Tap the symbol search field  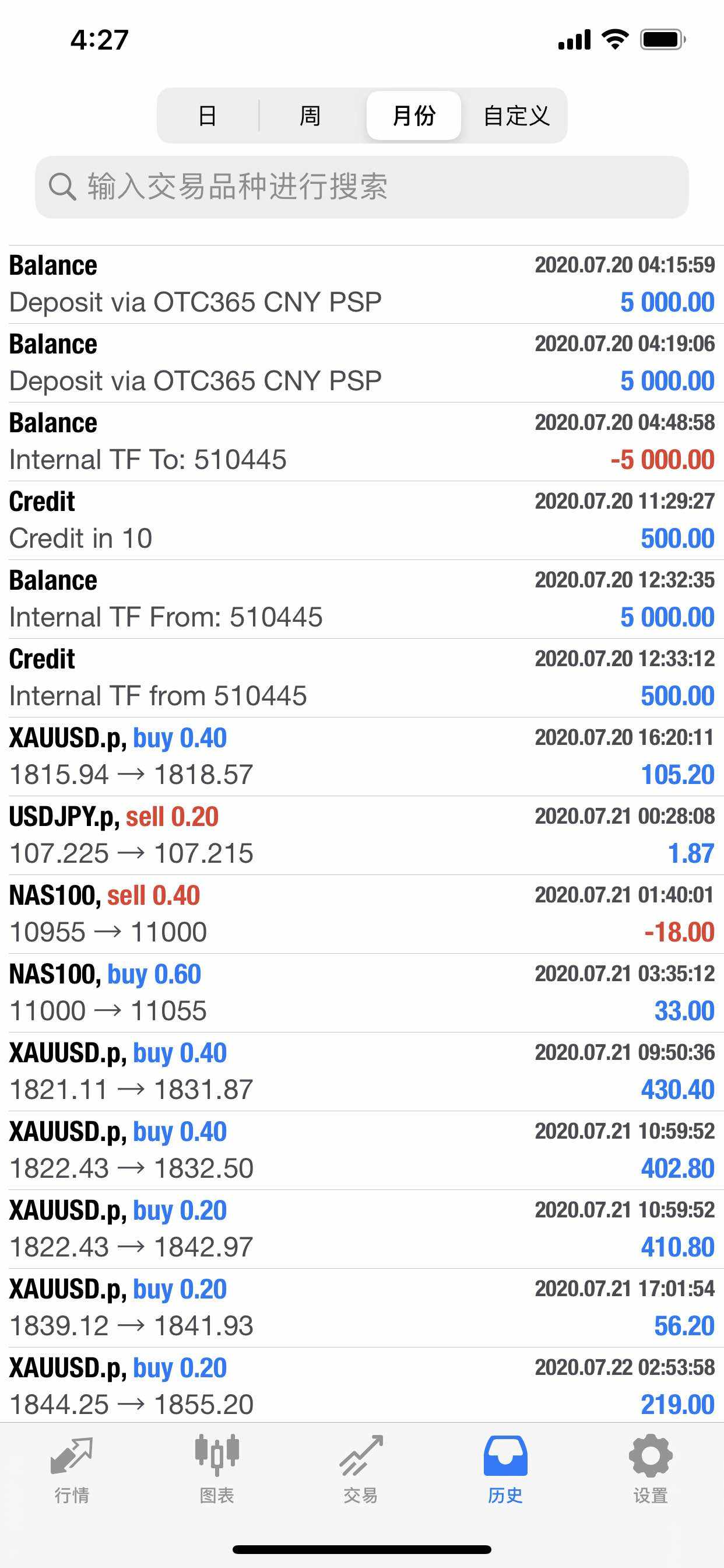pyautogui.click(x=362, y=187)
